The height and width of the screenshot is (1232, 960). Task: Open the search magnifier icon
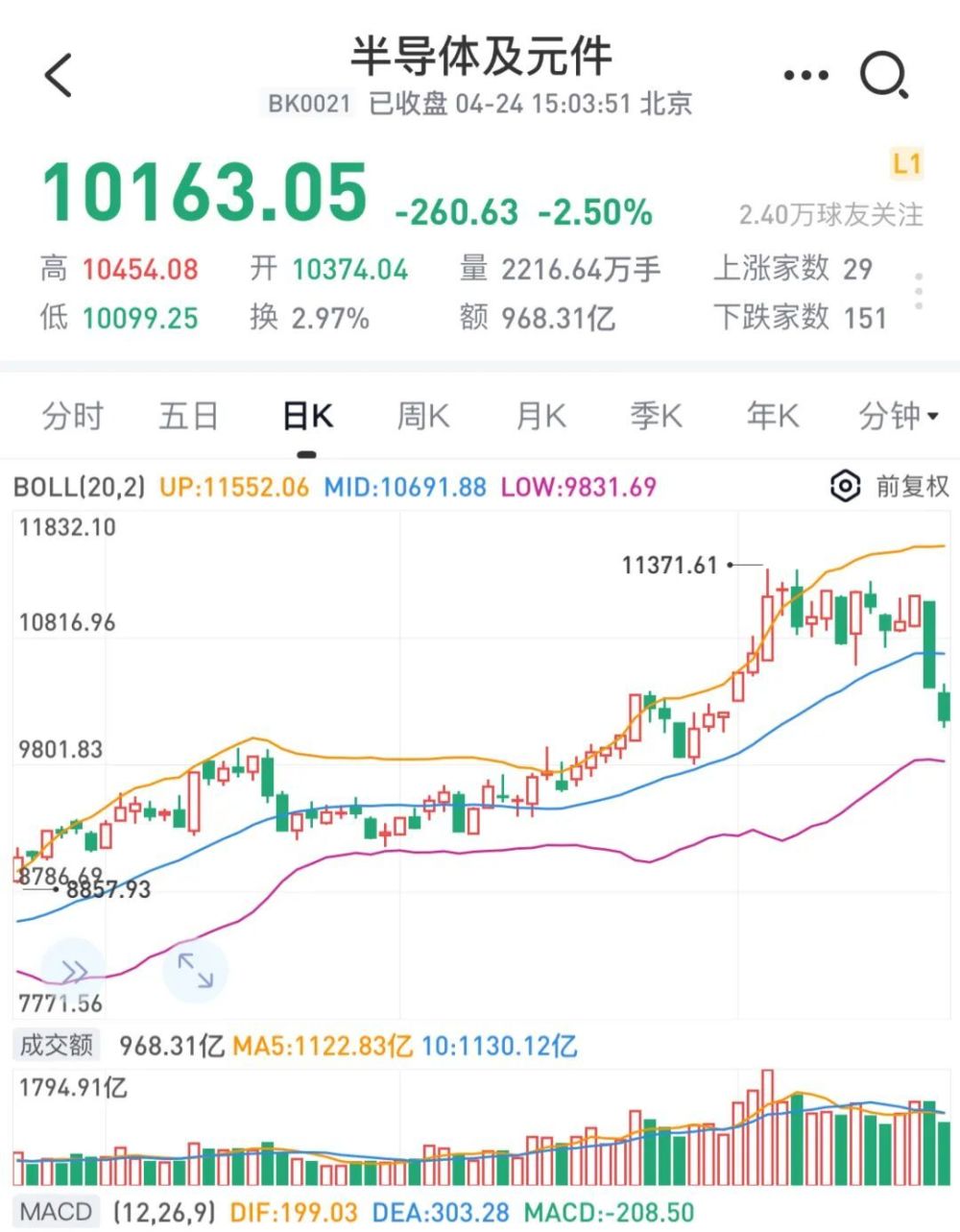point(884,76)
